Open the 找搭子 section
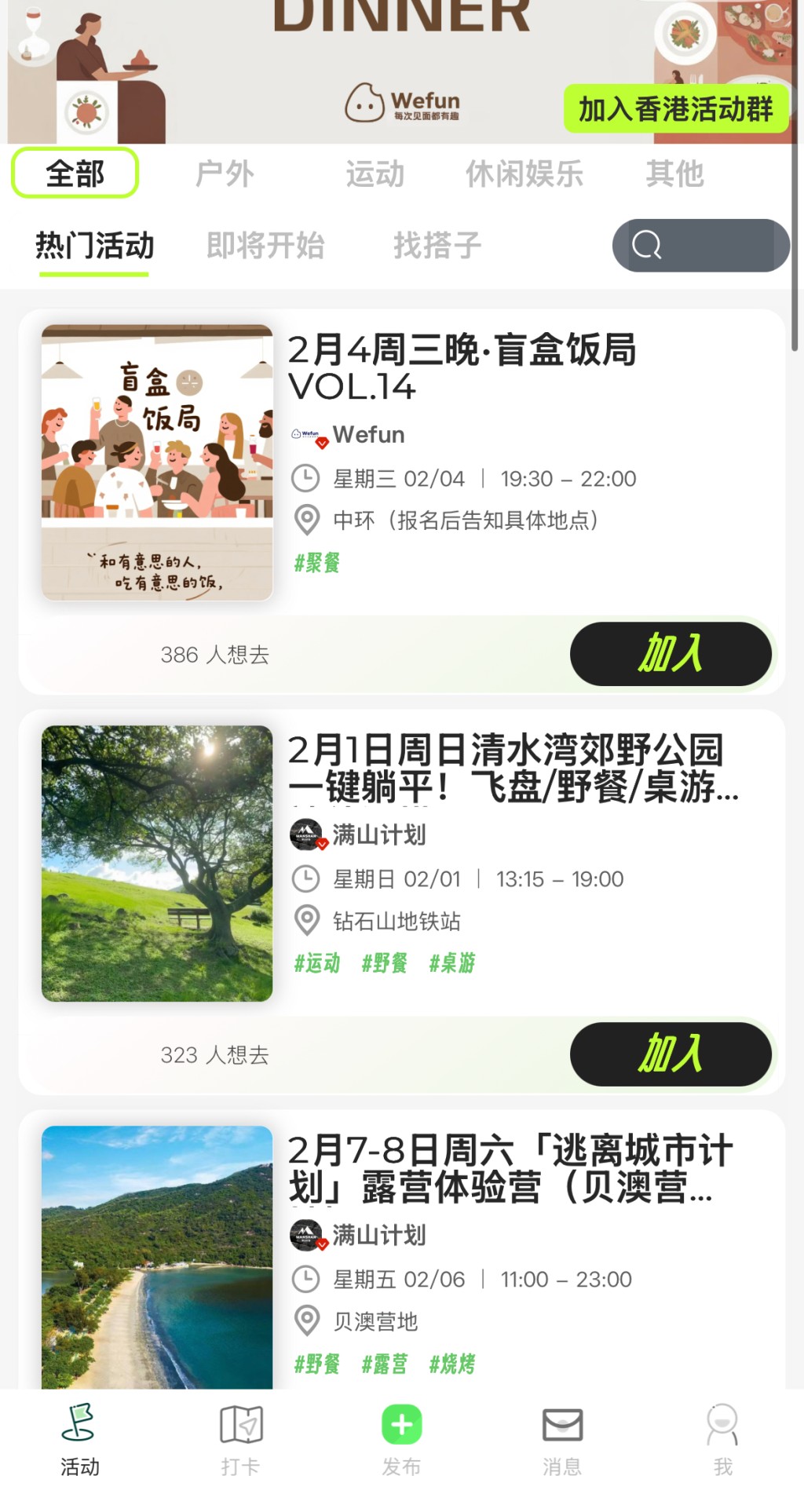This screenshot has width=804, height=1512. [438, 245]
